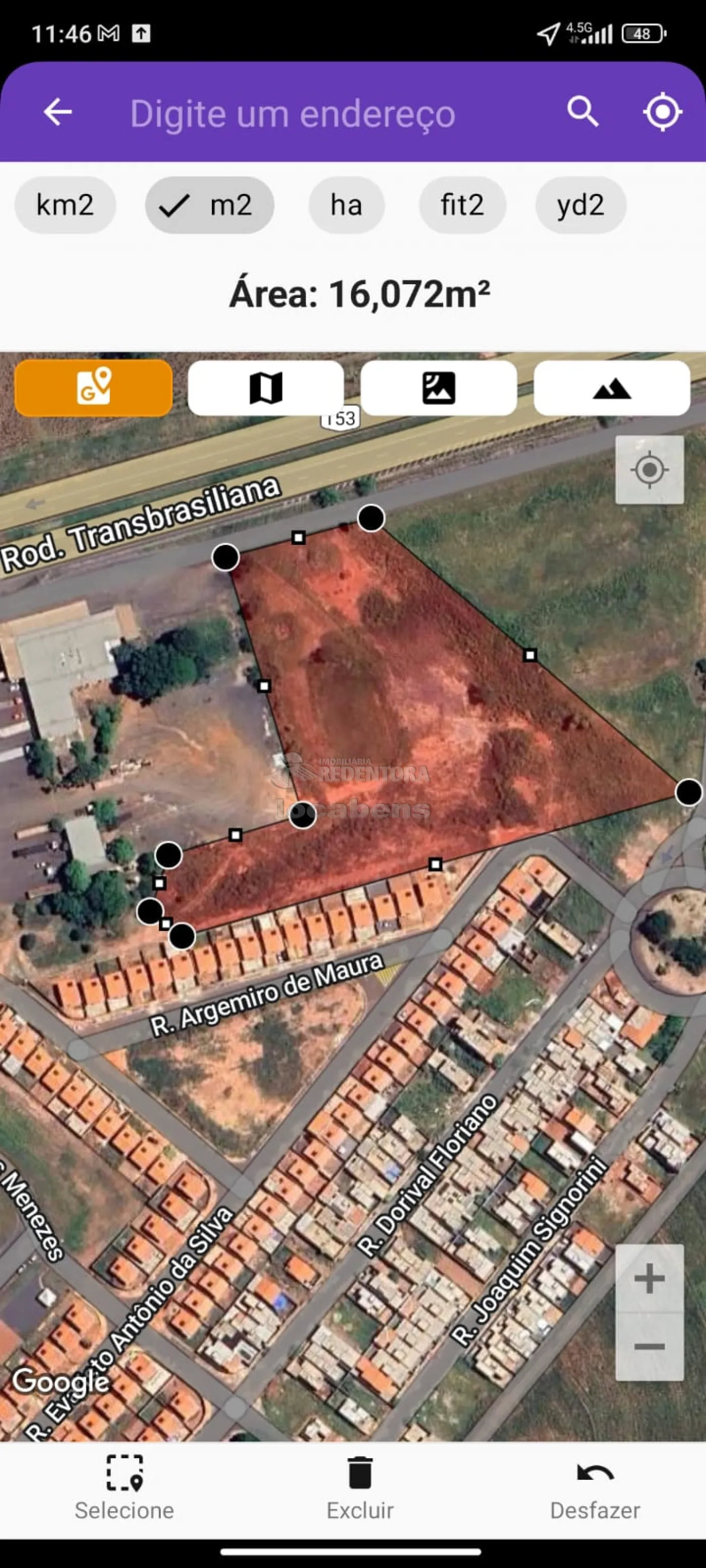Screen dimensions: 706x1568
Task: Switch to the satellite image view
Action: click(439, 388)
